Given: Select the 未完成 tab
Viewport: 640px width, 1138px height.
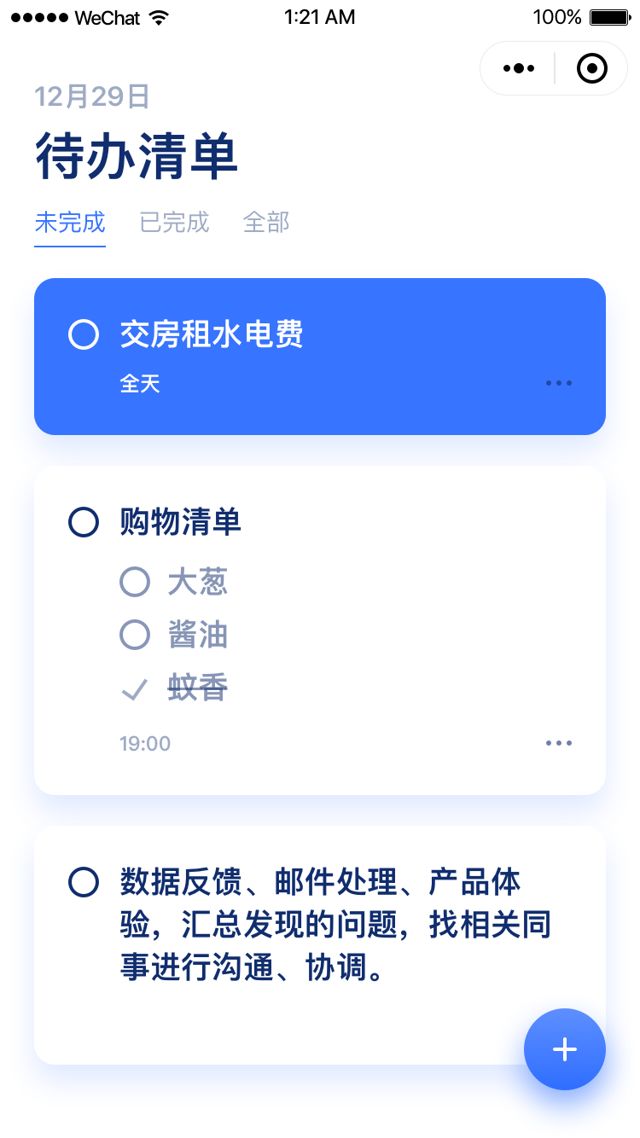Looking at the screenshot, I should point(70,222).
